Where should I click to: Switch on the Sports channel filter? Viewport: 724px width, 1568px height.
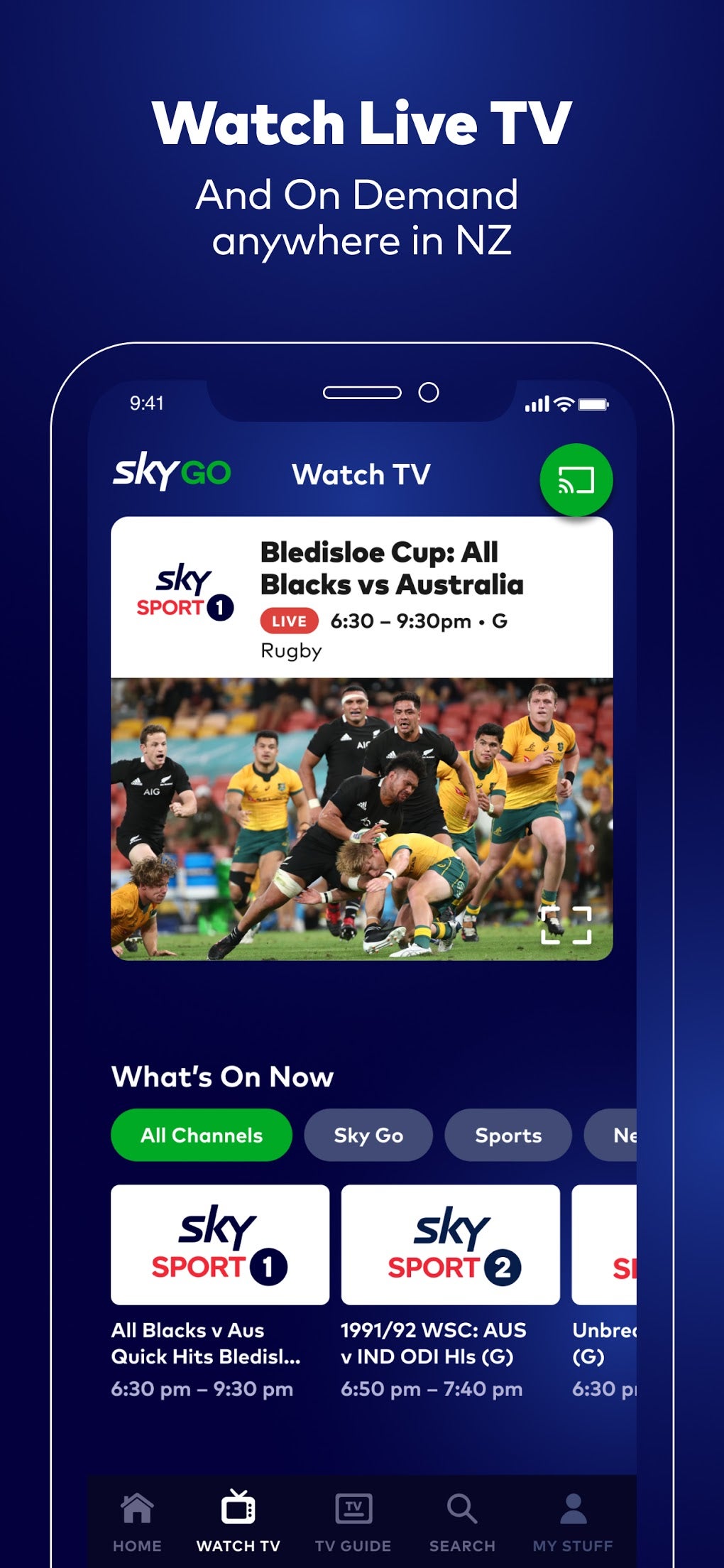(x=507, y=1135)
